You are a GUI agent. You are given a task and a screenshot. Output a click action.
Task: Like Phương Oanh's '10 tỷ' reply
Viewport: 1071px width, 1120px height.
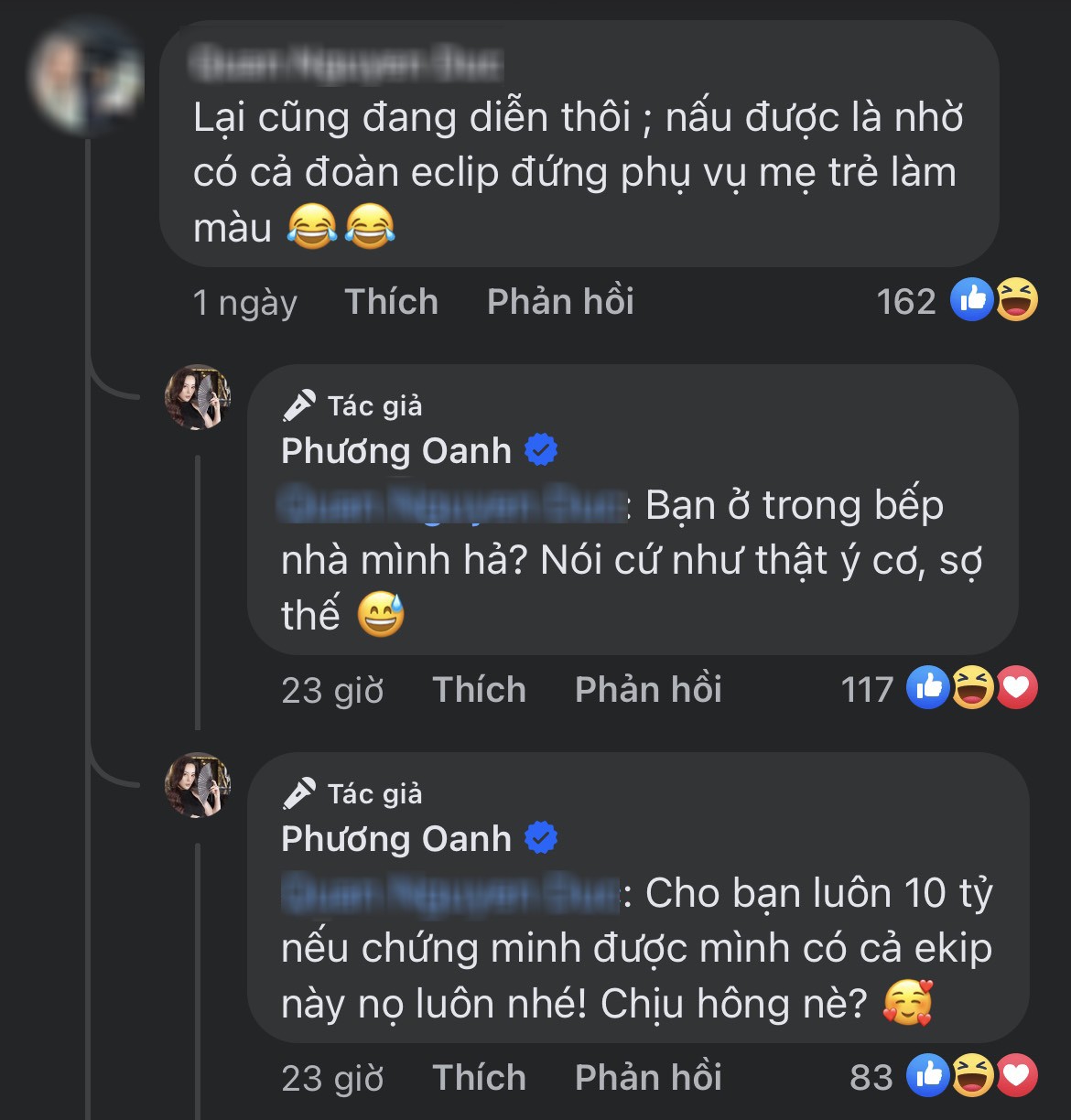(479, 1078)
